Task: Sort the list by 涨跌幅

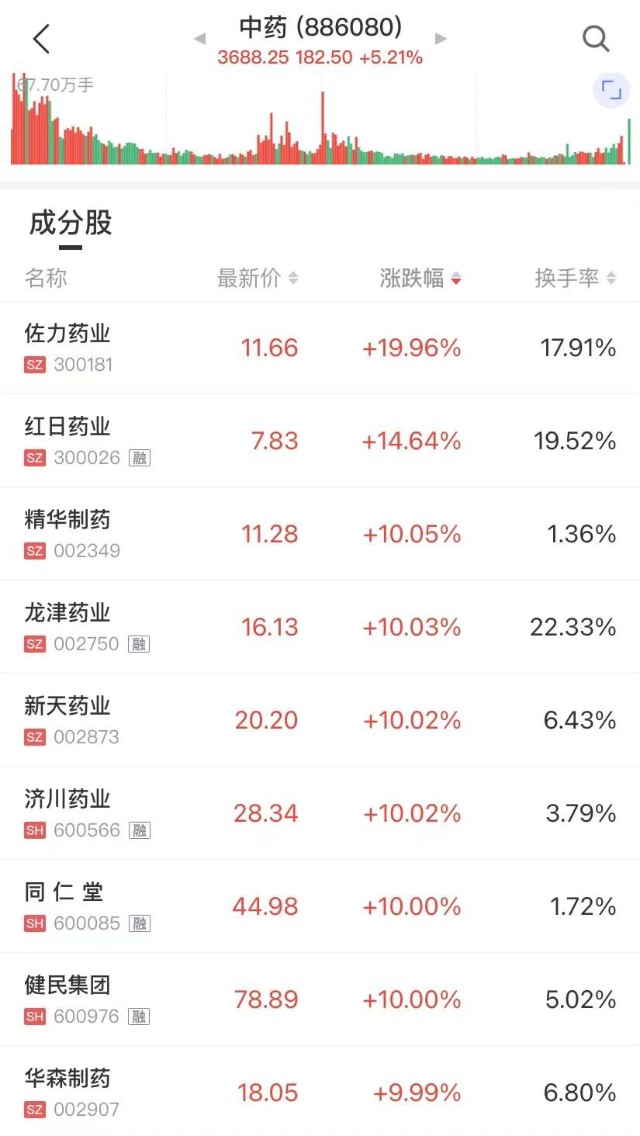Action: (420, 279)
